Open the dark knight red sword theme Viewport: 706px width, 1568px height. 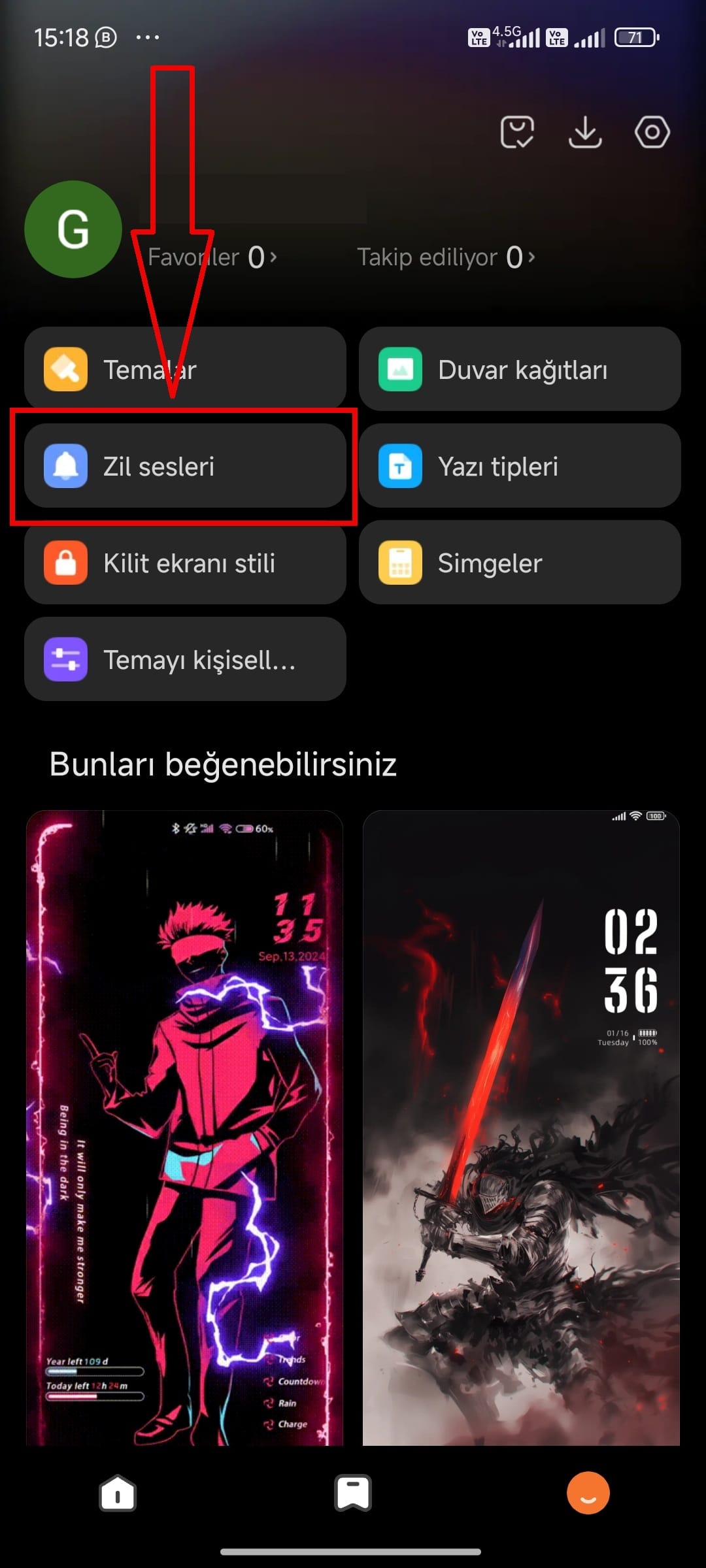click(521, 1127)
